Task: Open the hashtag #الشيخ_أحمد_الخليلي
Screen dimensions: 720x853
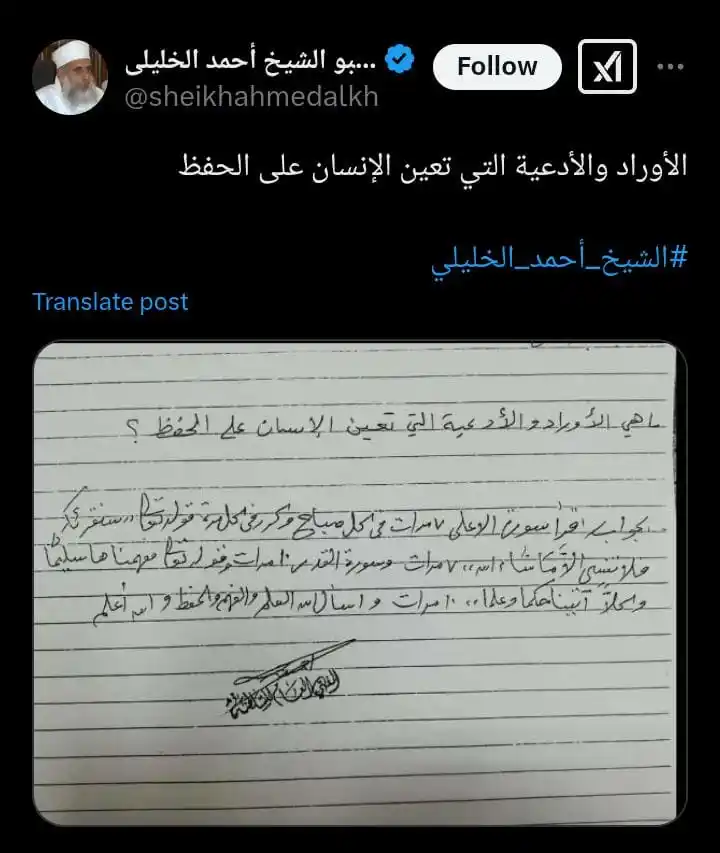Action: click(565, 256)
